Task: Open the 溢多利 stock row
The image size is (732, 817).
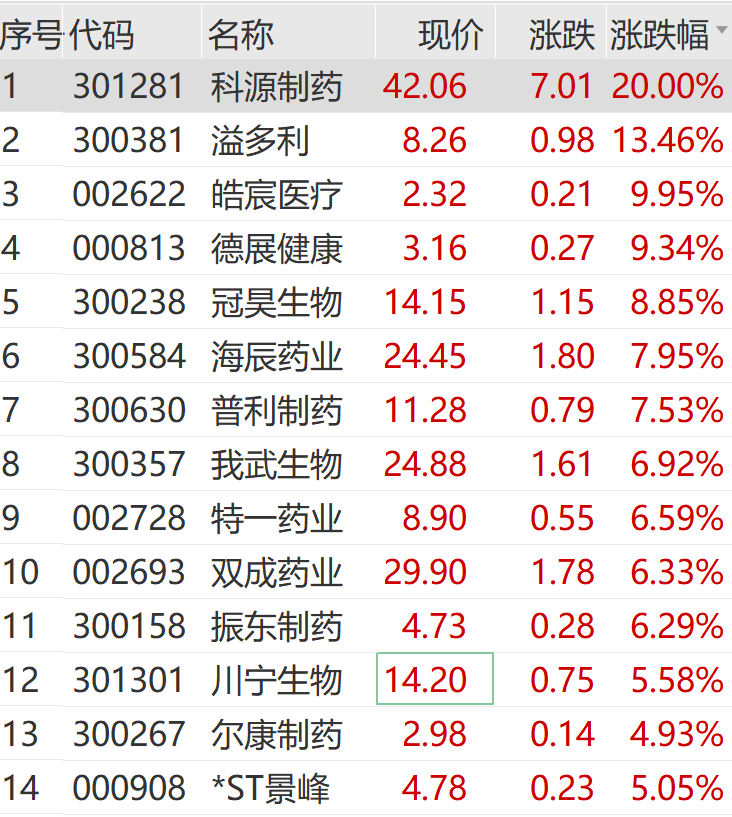Action: point(260,141)
